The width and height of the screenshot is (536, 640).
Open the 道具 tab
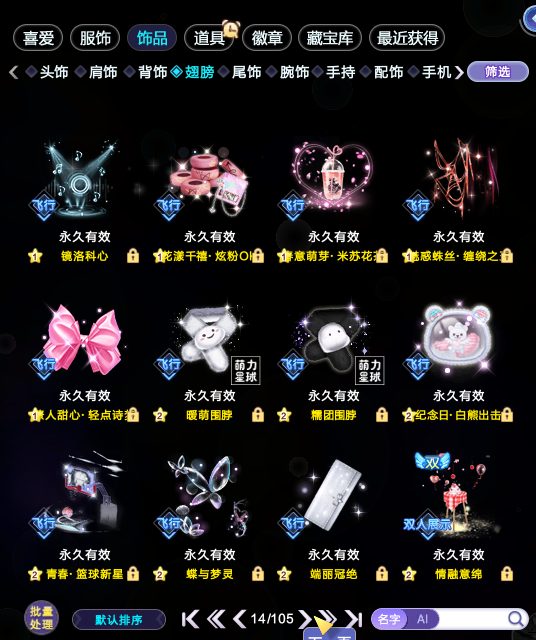[x=209, y=38]
